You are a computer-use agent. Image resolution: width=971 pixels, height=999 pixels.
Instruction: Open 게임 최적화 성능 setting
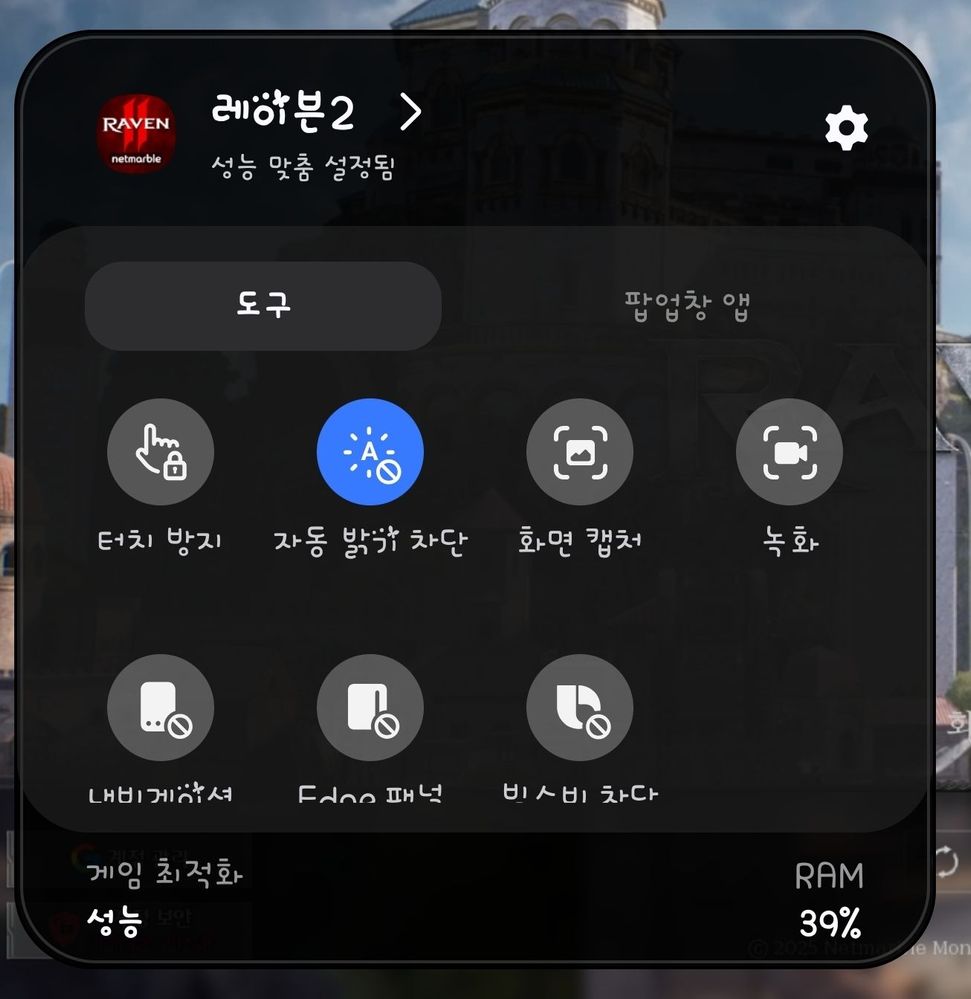coord(164,897)
